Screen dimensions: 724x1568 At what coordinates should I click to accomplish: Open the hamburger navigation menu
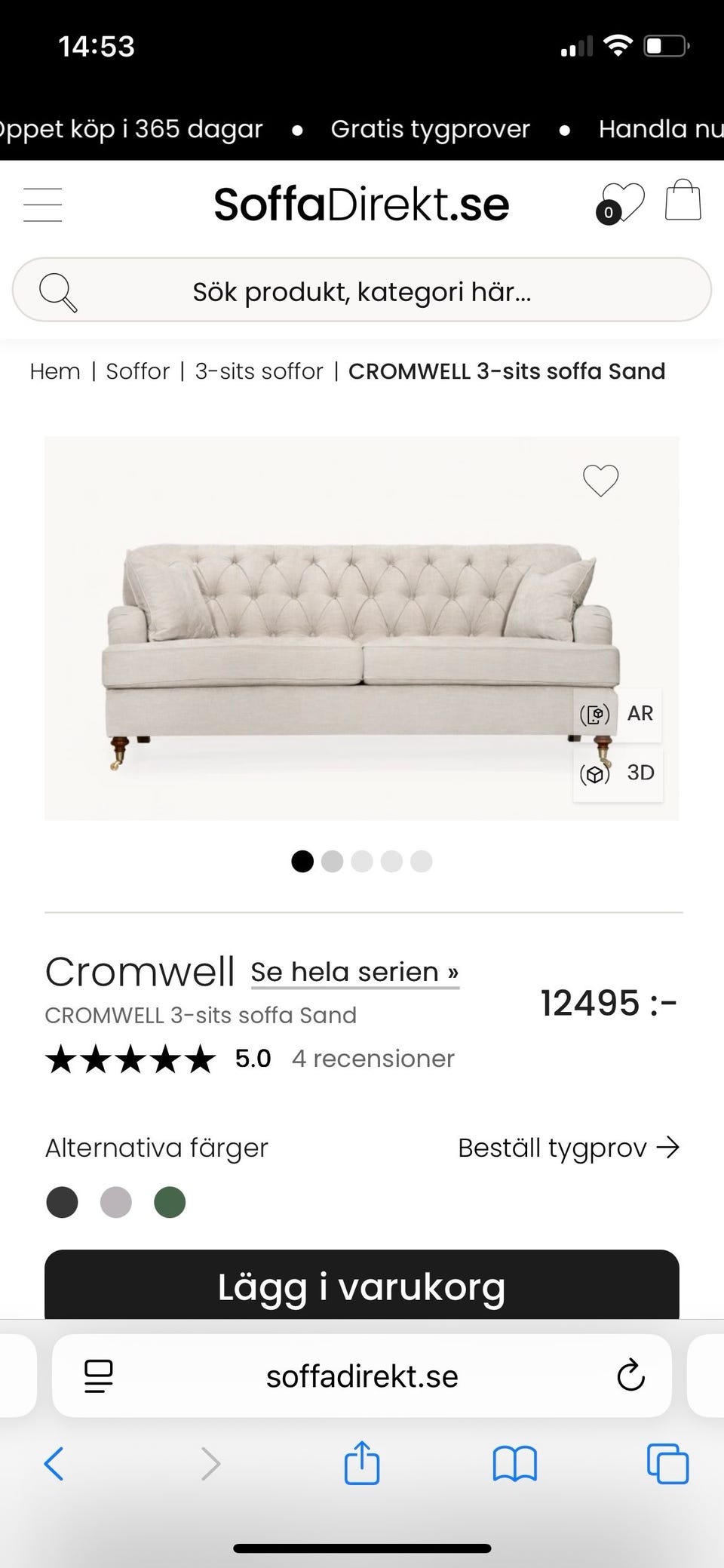[43, 204]
